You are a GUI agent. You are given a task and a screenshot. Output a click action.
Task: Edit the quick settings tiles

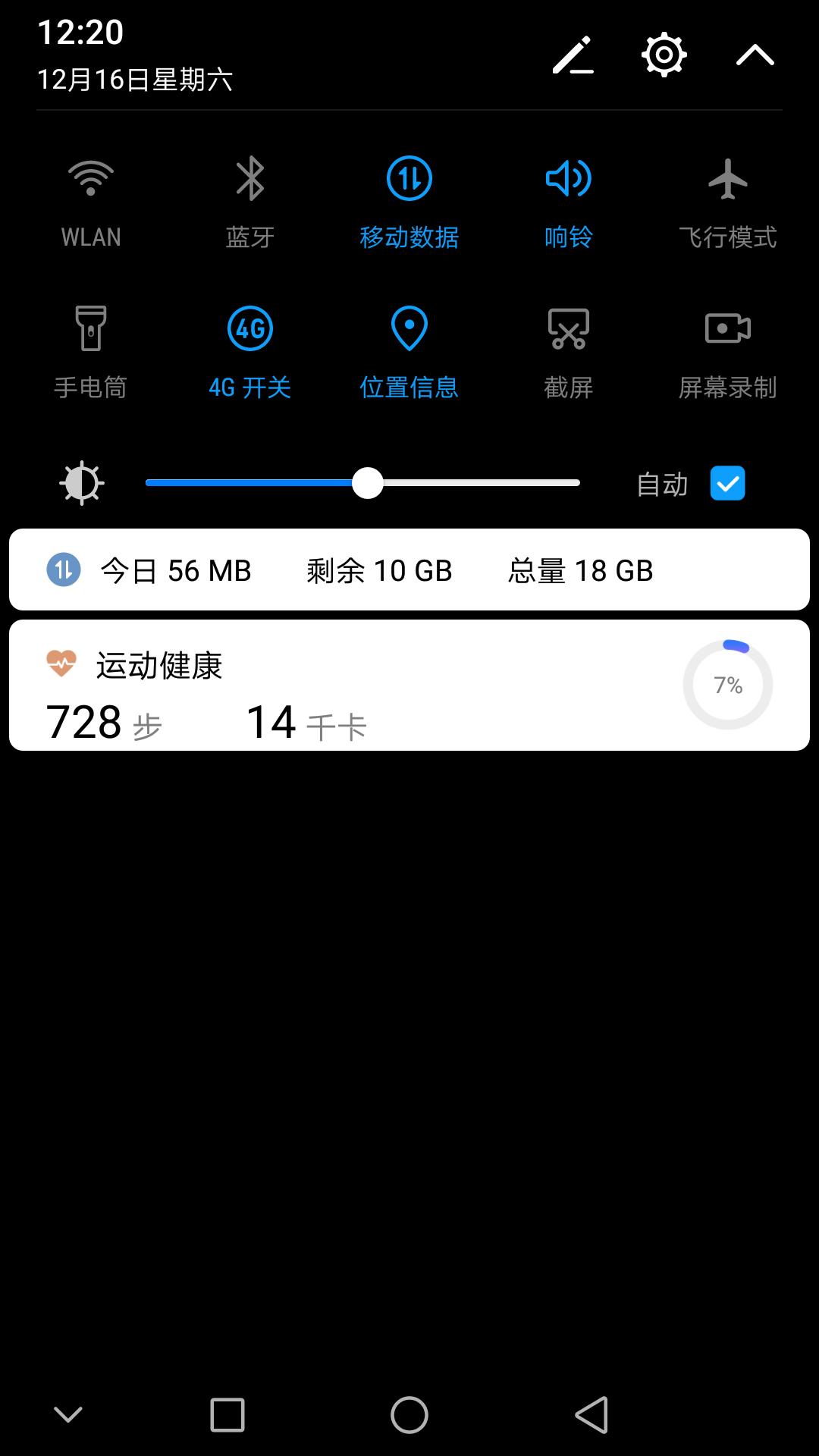click(x=573, y=55)
